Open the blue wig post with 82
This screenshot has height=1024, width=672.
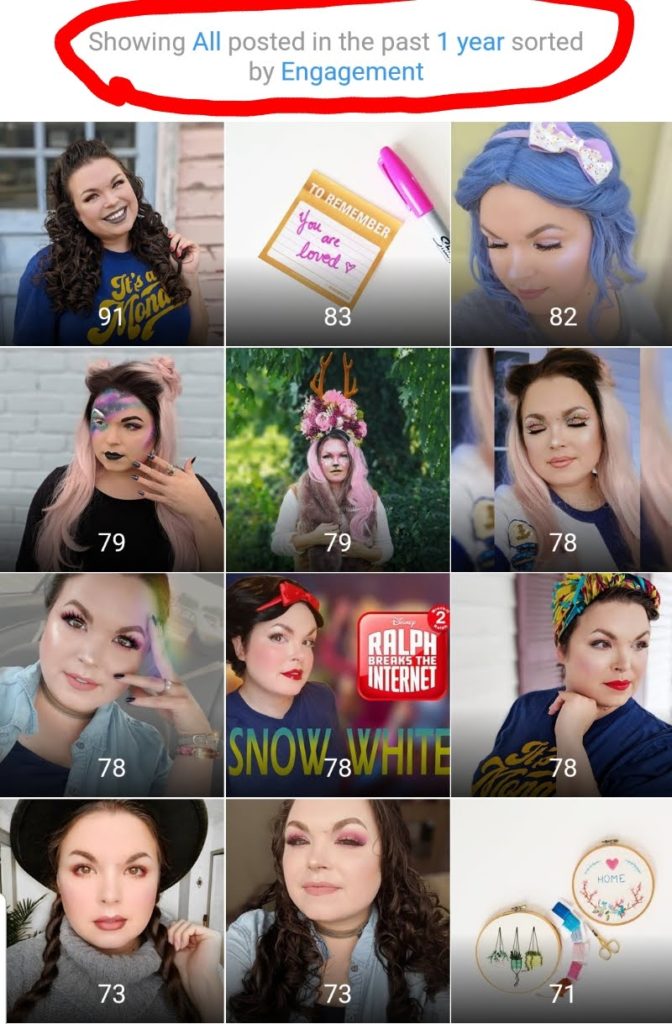[562, 234]
